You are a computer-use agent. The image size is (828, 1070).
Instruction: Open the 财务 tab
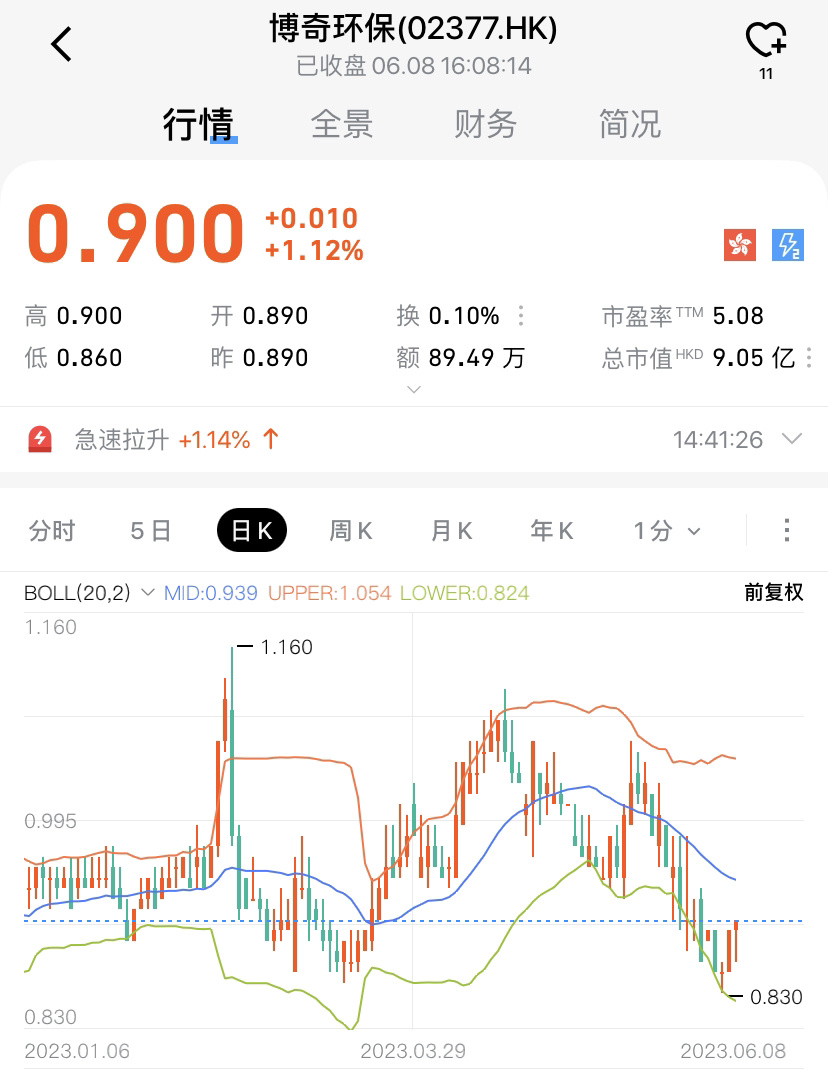(x=486, y=125)
